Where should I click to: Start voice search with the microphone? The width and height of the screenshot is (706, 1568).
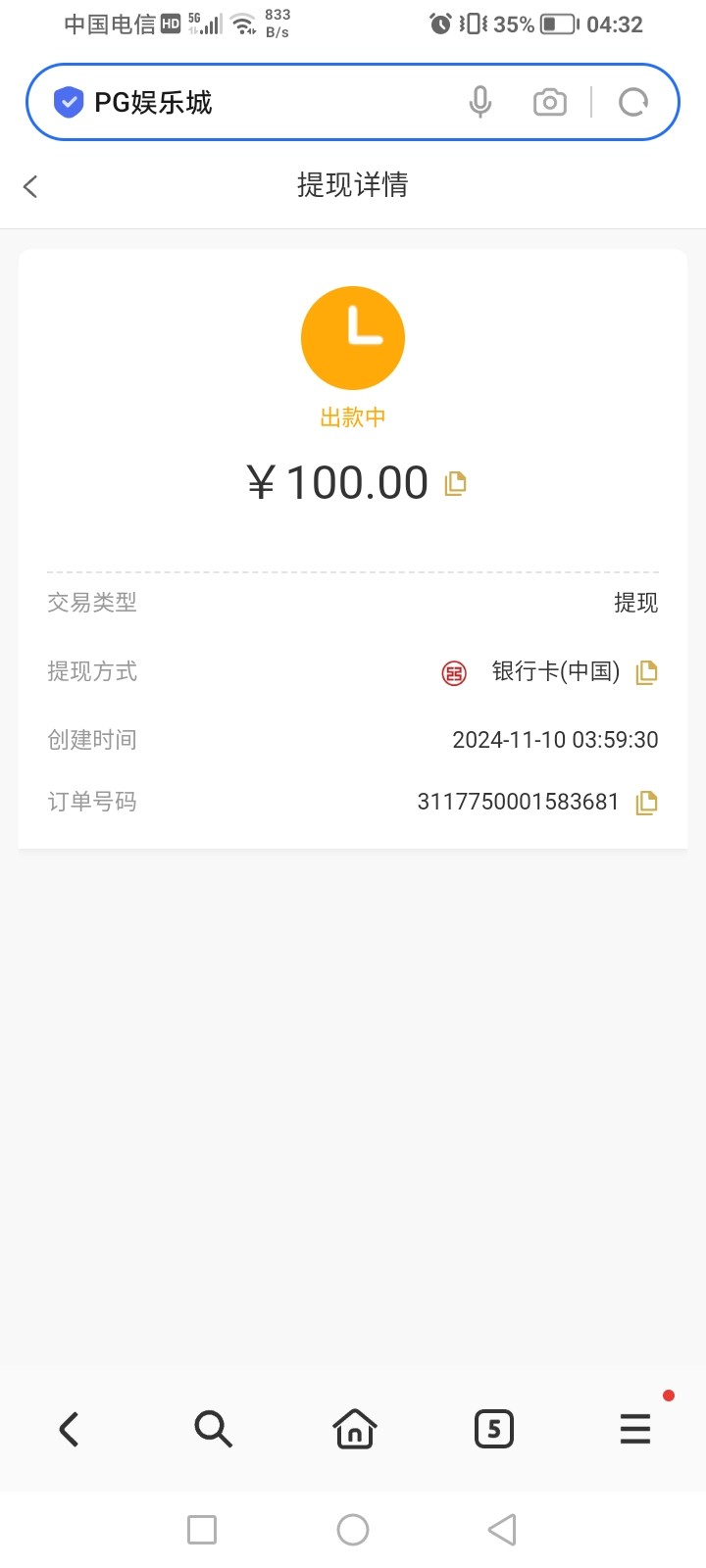click(479, 102)
